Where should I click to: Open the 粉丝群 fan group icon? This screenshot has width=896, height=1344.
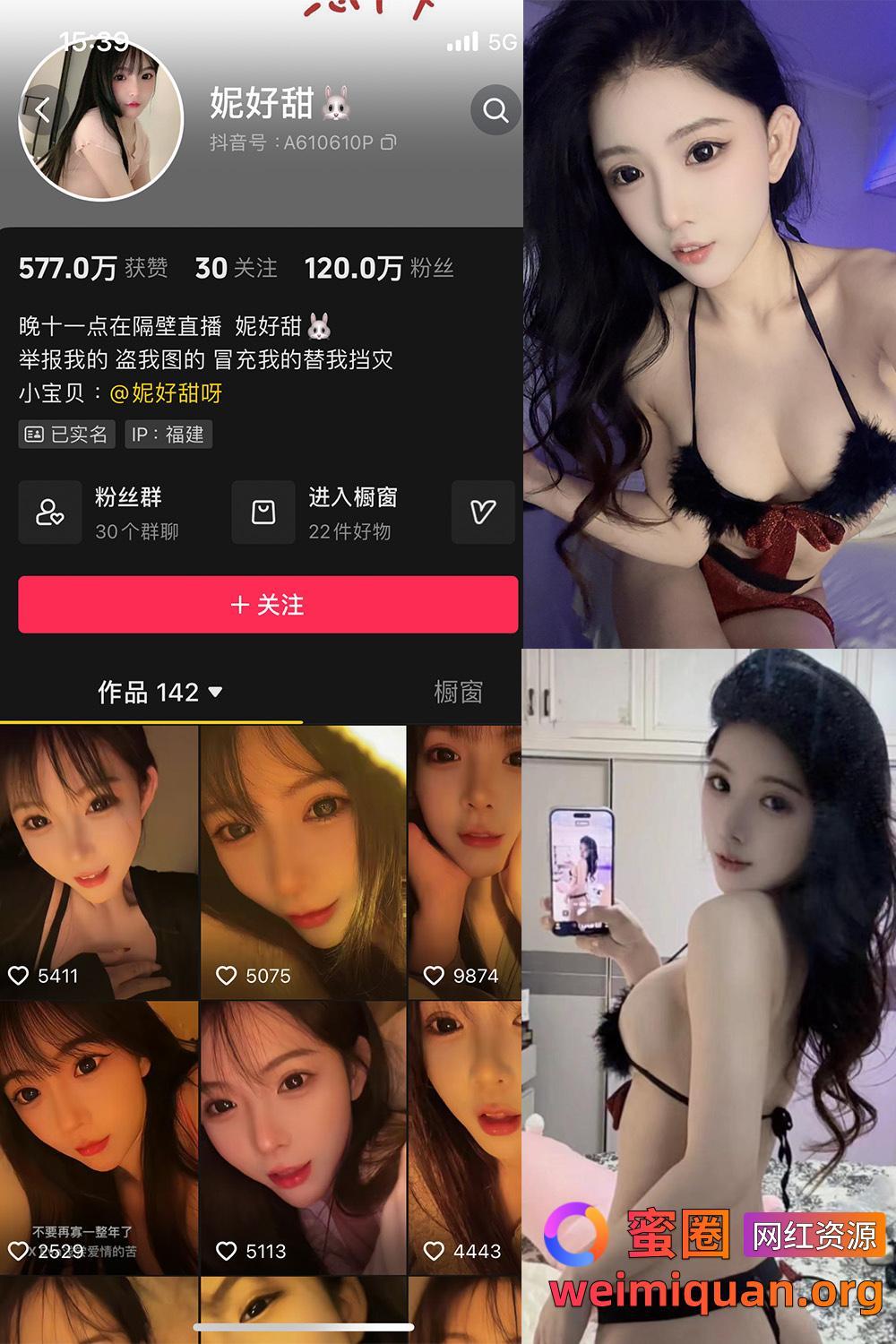pyautogui.click(x=50, y=513)
